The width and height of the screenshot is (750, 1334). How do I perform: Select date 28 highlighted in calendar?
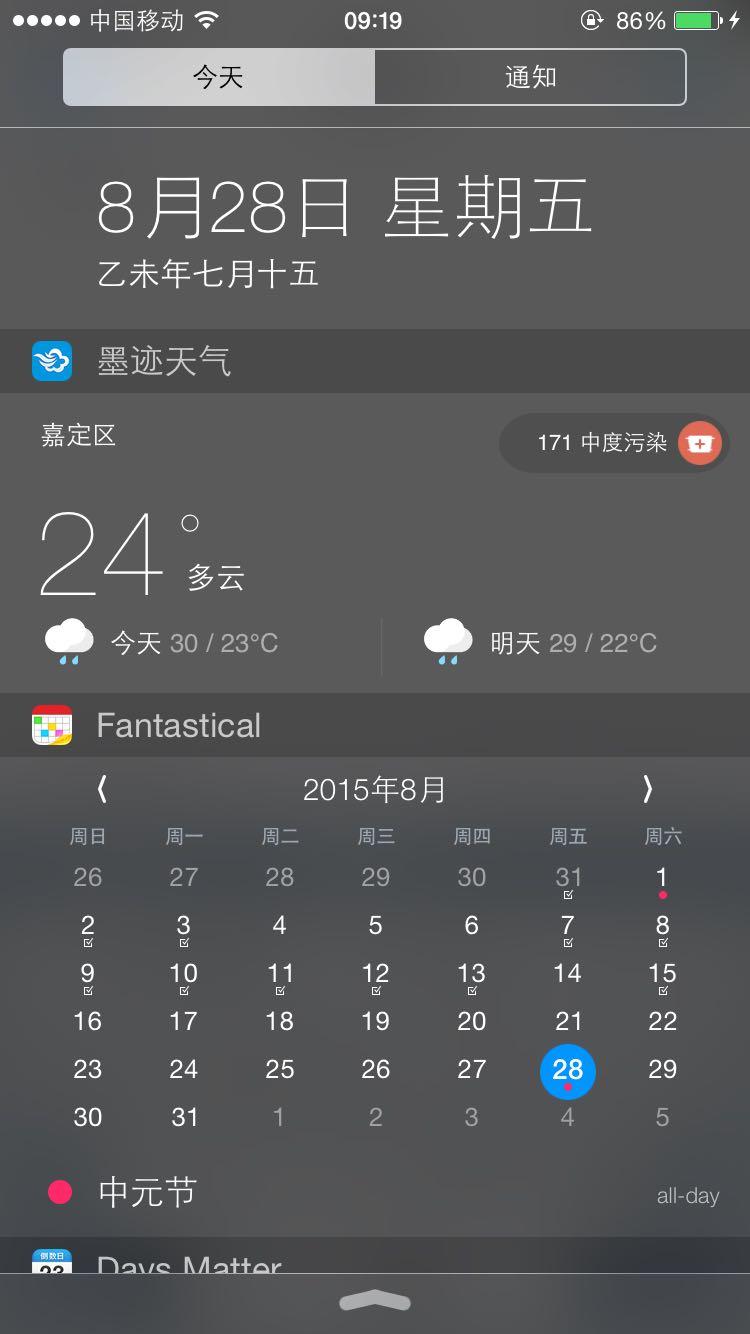(x=567, y=1070)
